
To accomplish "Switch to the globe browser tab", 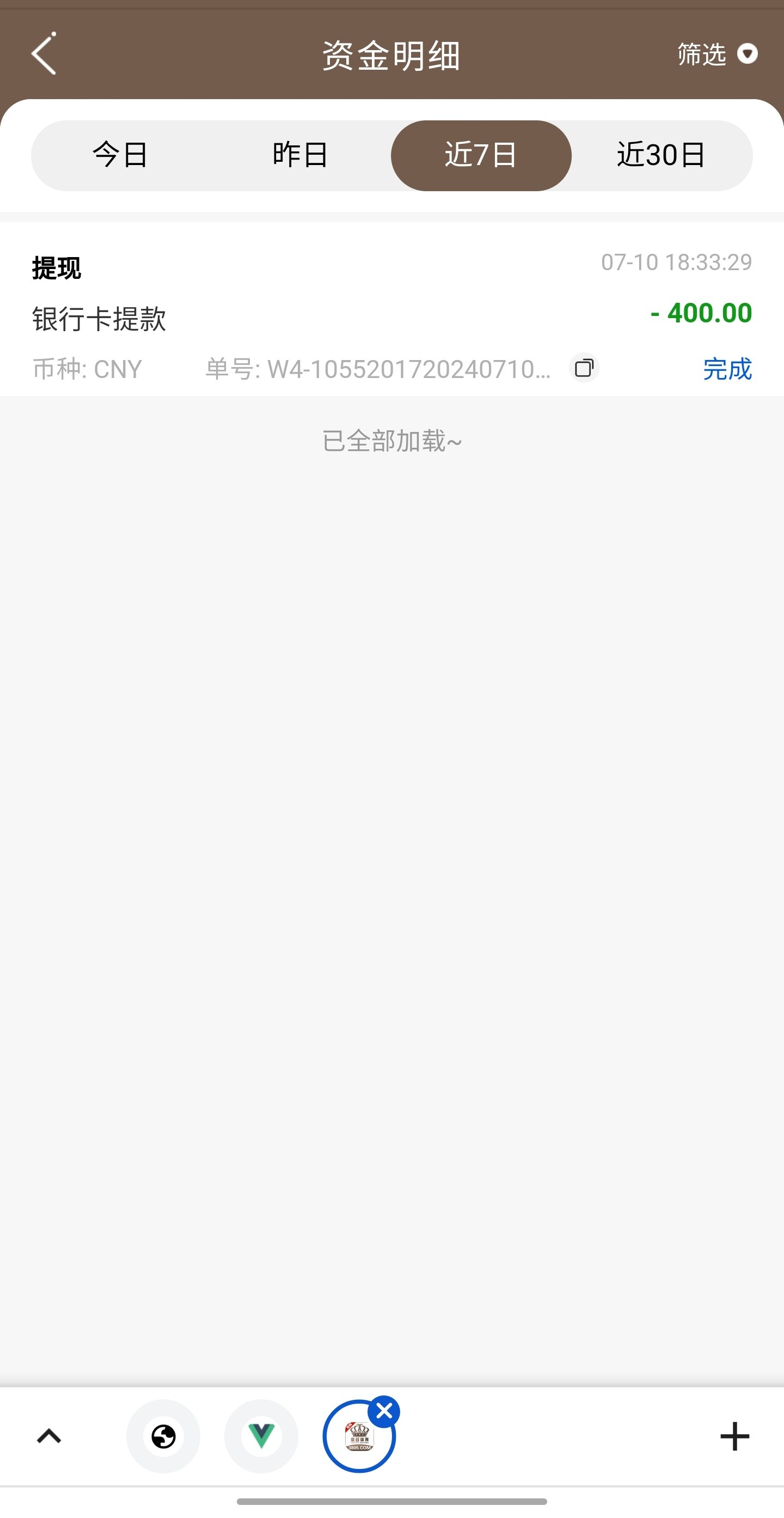I will pos(163,1436).
